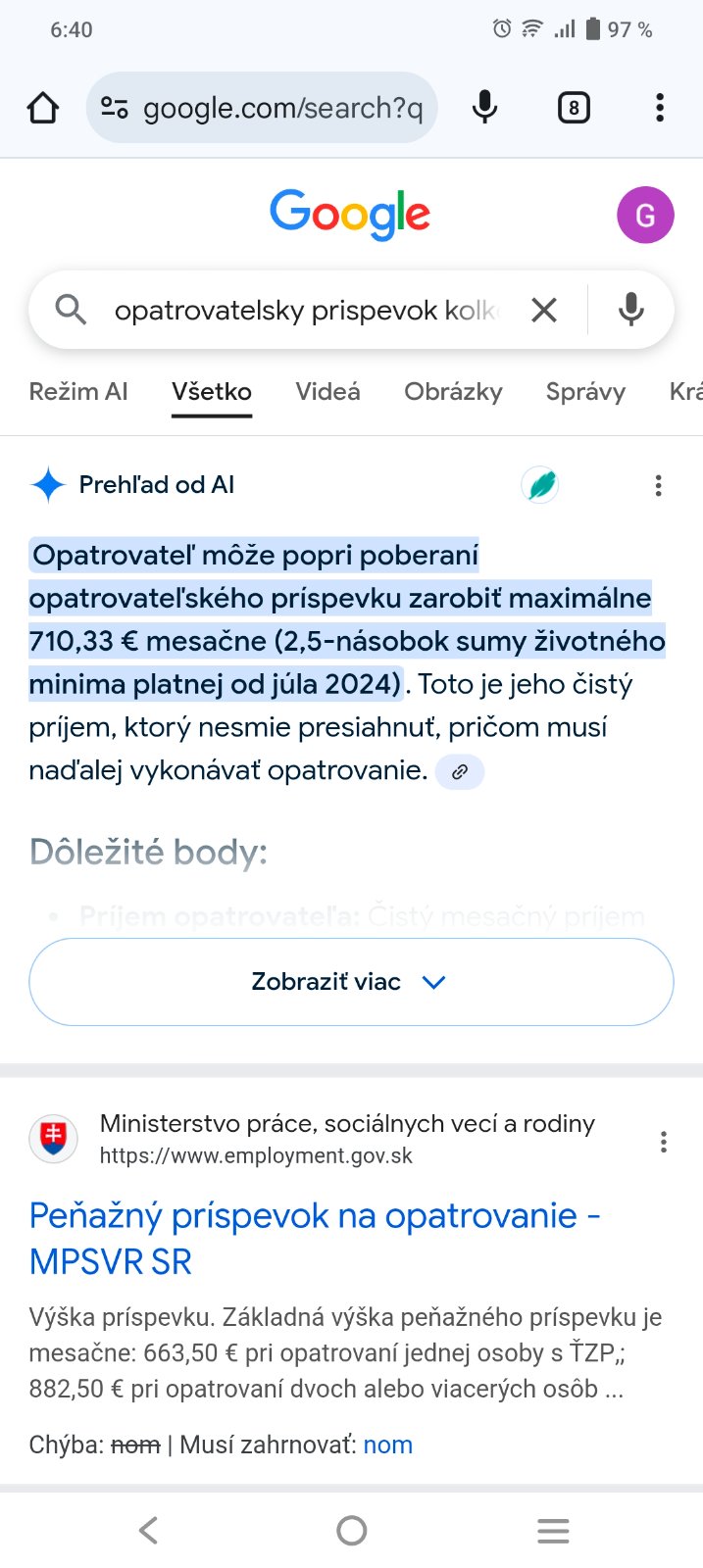703x1568 pixels.
Task: Open the browser home page
Action: pyautogui.click(x=43, y=108)
